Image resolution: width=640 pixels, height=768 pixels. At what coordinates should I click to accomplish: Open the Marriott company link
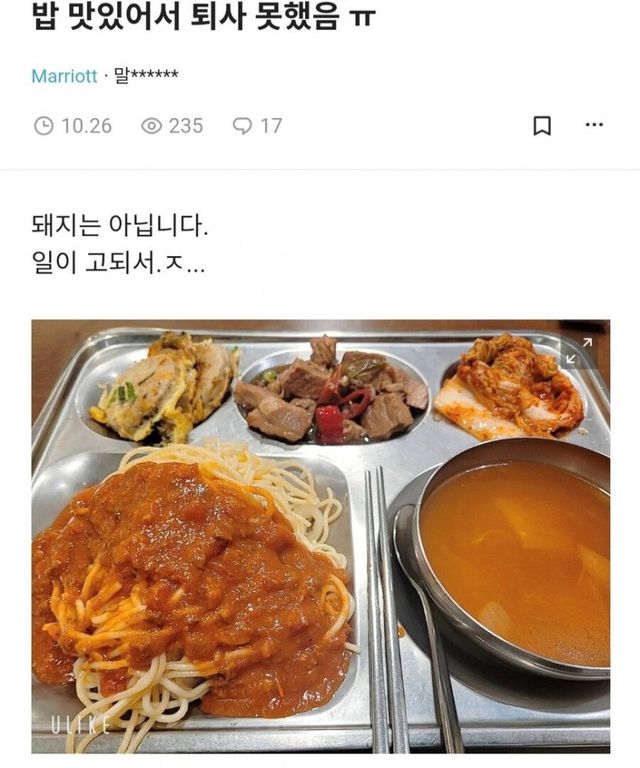coord(65,76)
